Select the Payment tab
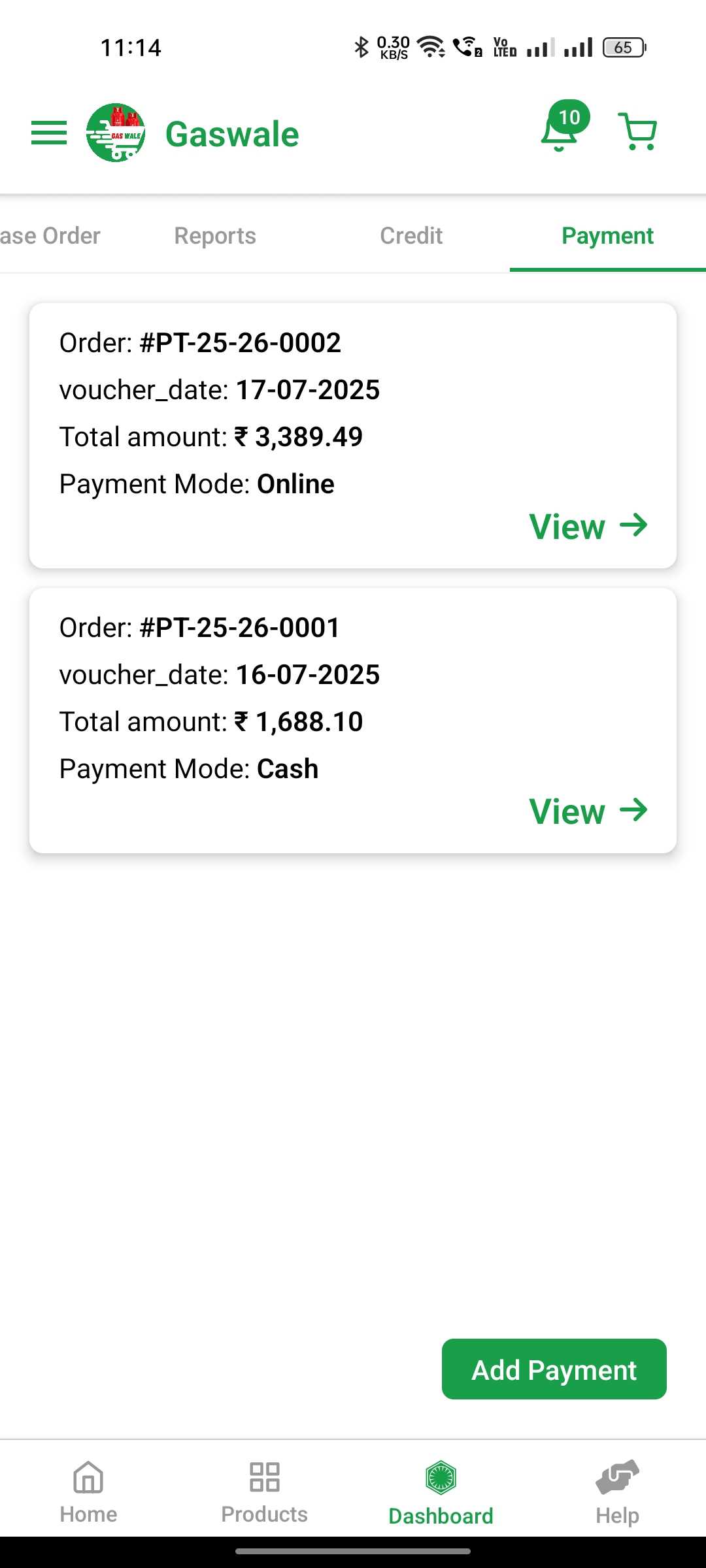Image resolution: width=706 pixels, height=1568 pixels. coord(607,236)
